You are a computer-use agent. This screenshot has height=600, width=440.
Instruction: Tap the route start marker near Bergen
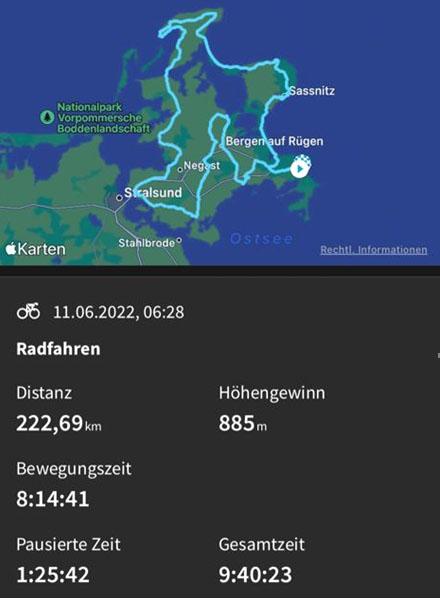[299, 168]
